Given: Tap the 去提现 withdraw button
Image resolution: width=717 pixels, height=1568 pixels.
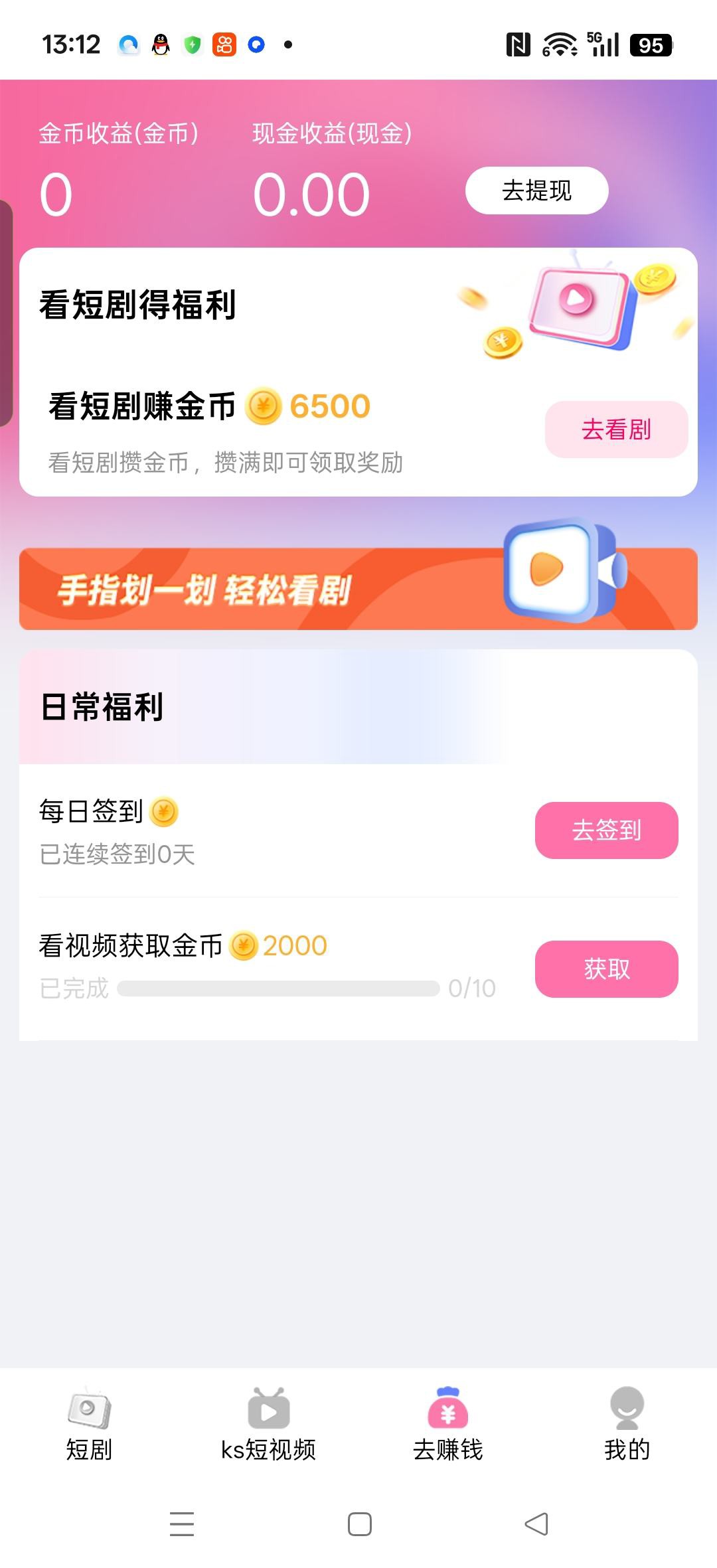Looking at the screenshot, I should click(x=536, y=191).
